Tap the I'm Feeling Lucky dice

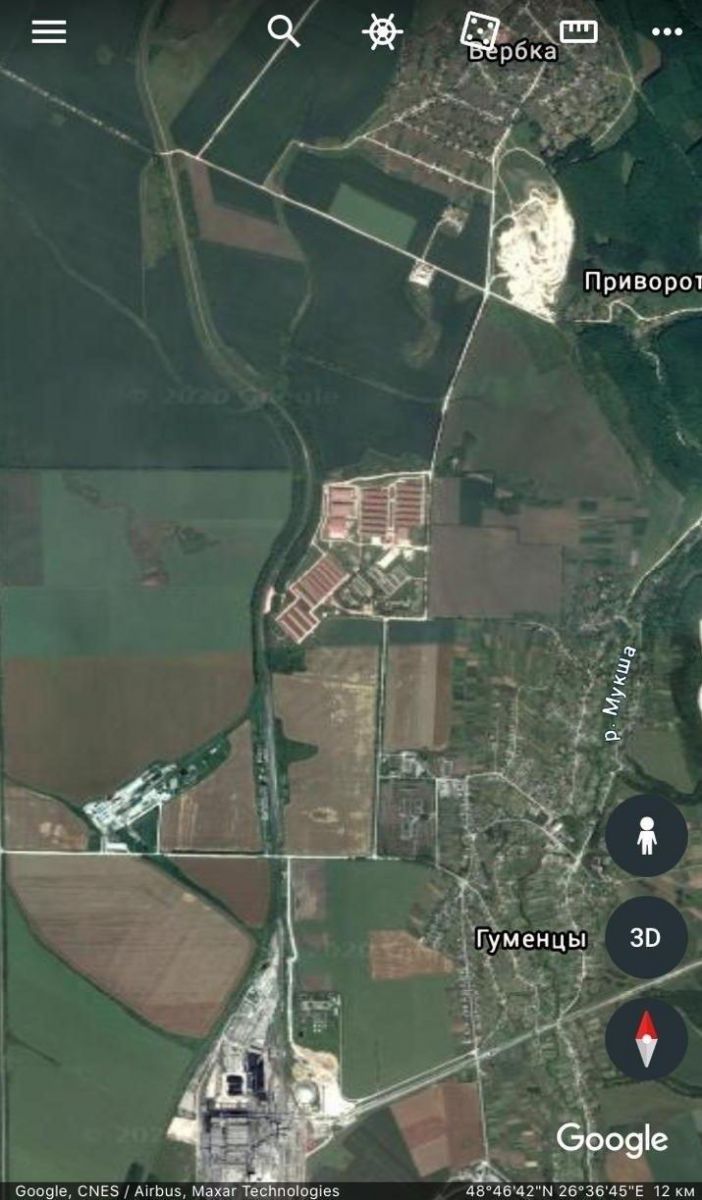pos(480,30)
